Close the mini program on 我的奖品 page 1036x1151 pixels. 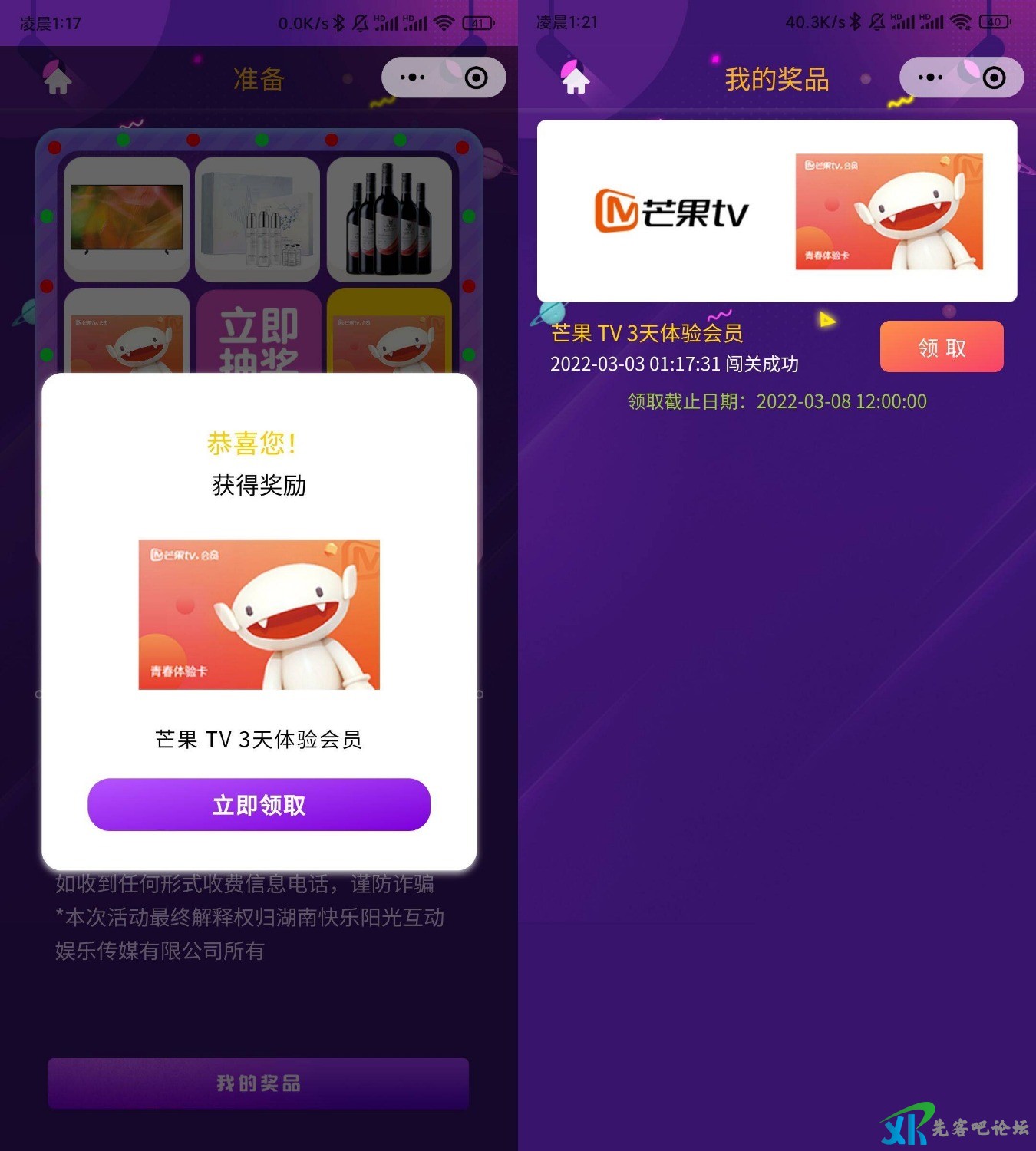tap(994, 78)
